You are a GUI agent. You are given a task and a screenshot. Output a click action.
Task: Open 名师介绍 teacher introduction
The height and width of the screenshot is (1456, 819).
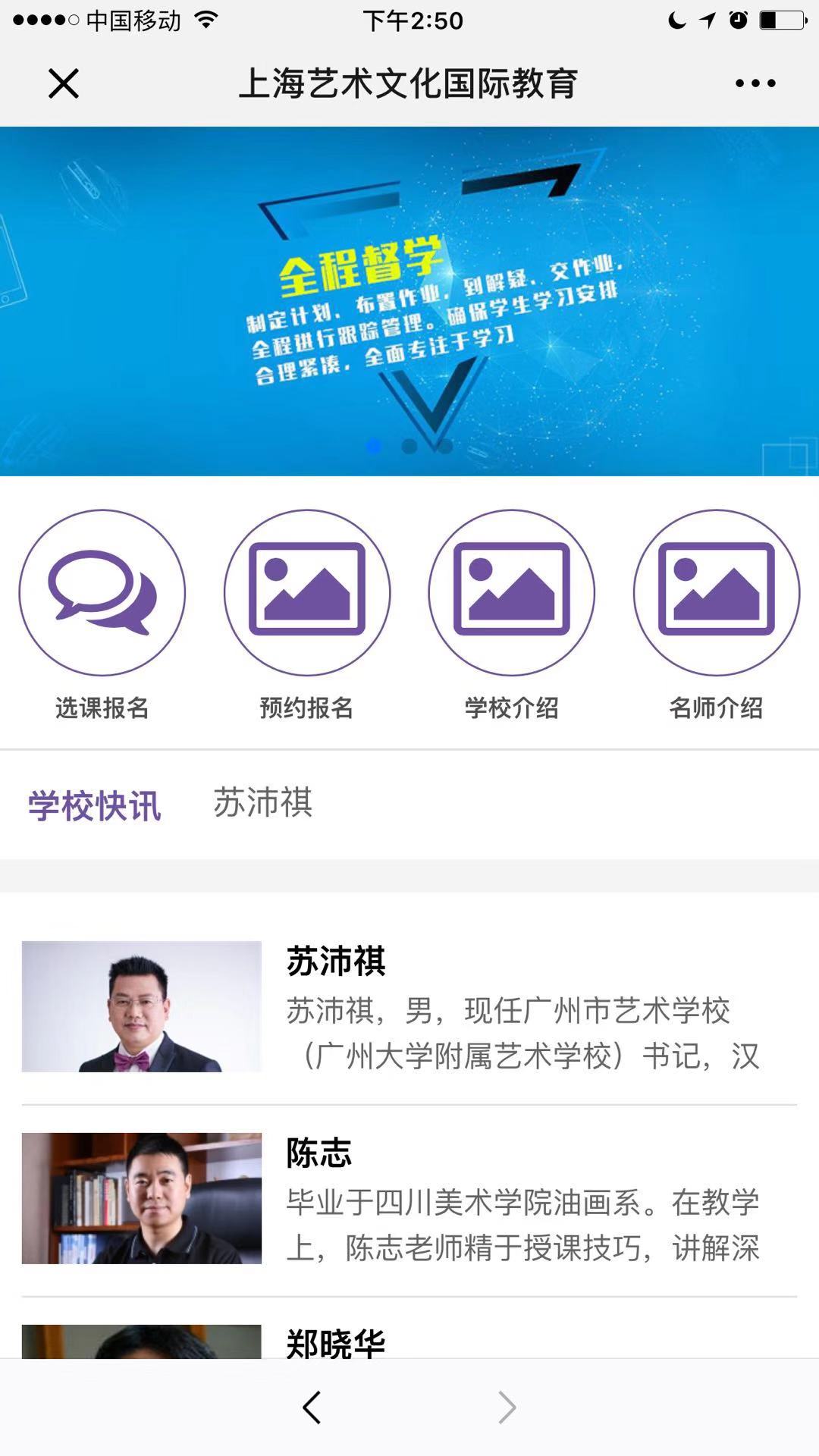(x=717, y=592)
